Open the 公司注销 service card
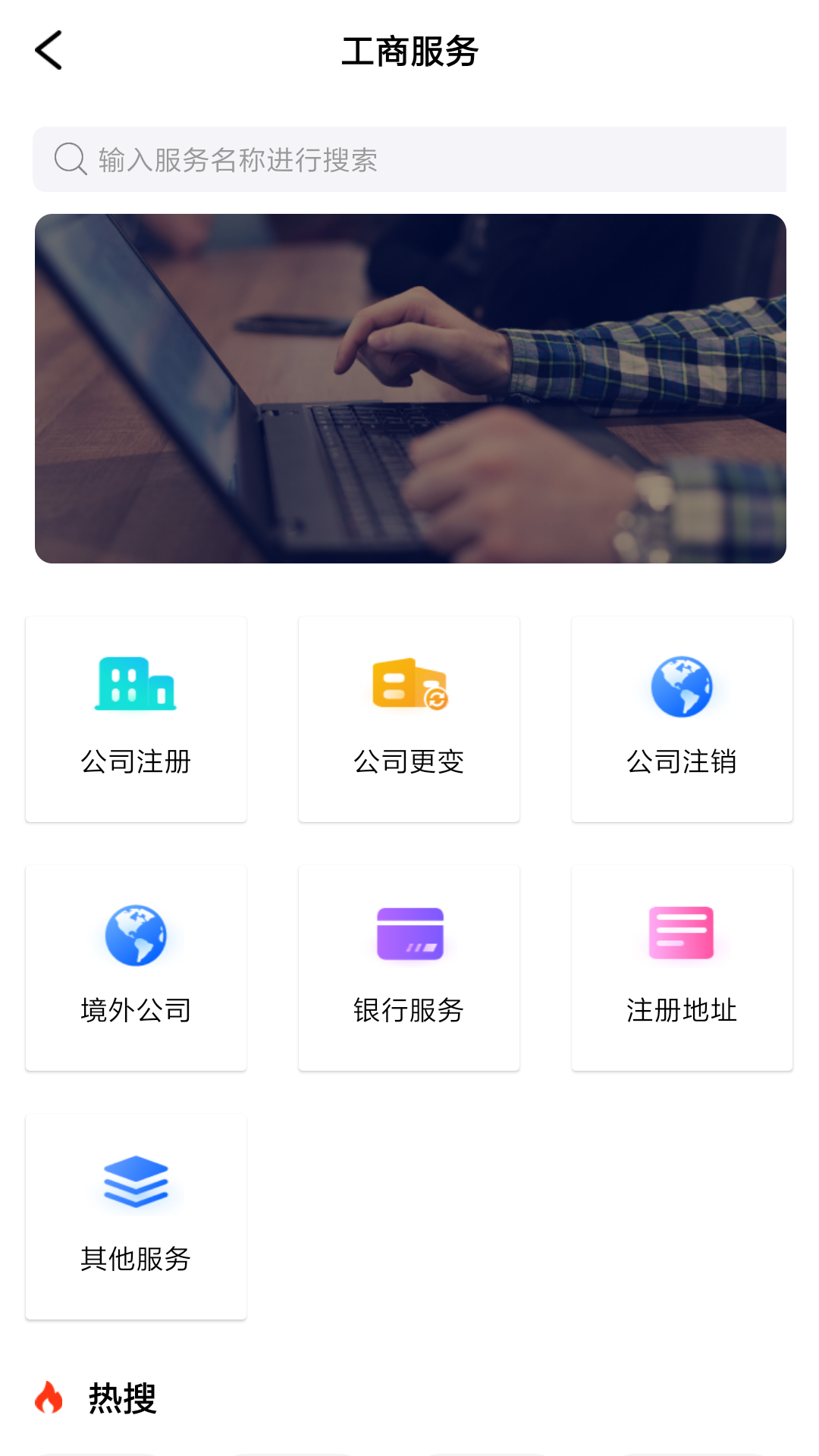 682,719
